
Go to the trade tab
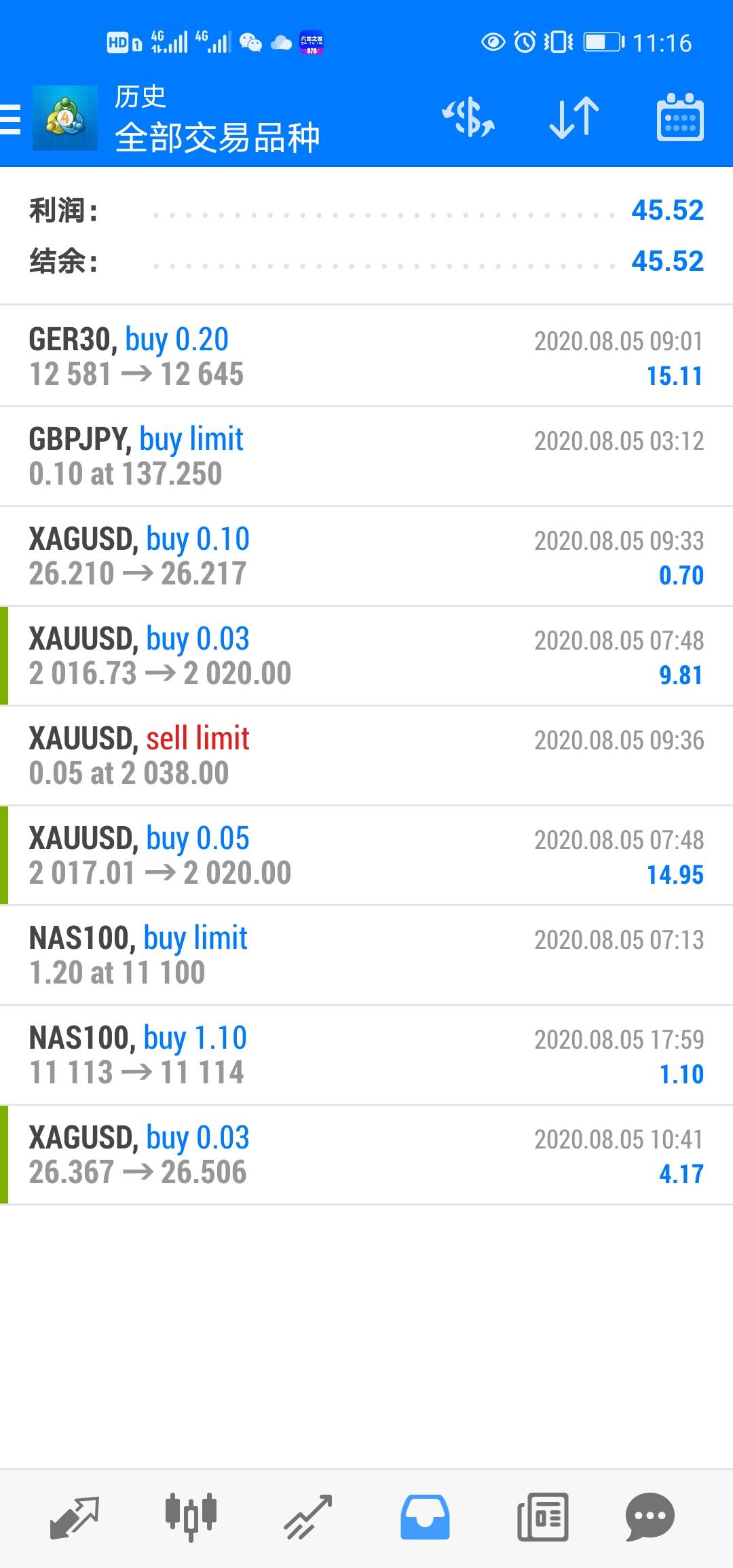[x=308, y=1516]
